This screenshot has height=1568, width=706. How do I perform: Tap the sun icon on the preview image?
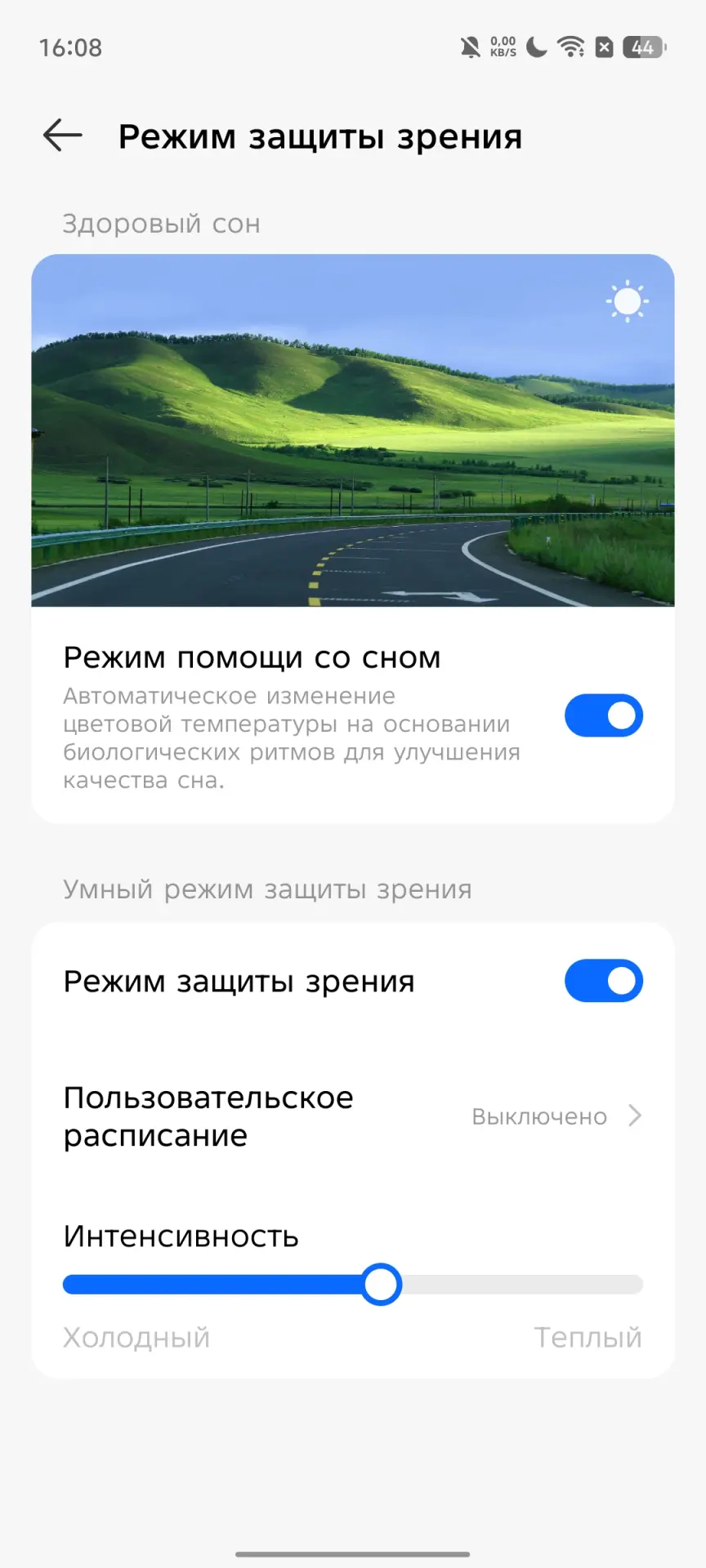click(x=628, y=301)
